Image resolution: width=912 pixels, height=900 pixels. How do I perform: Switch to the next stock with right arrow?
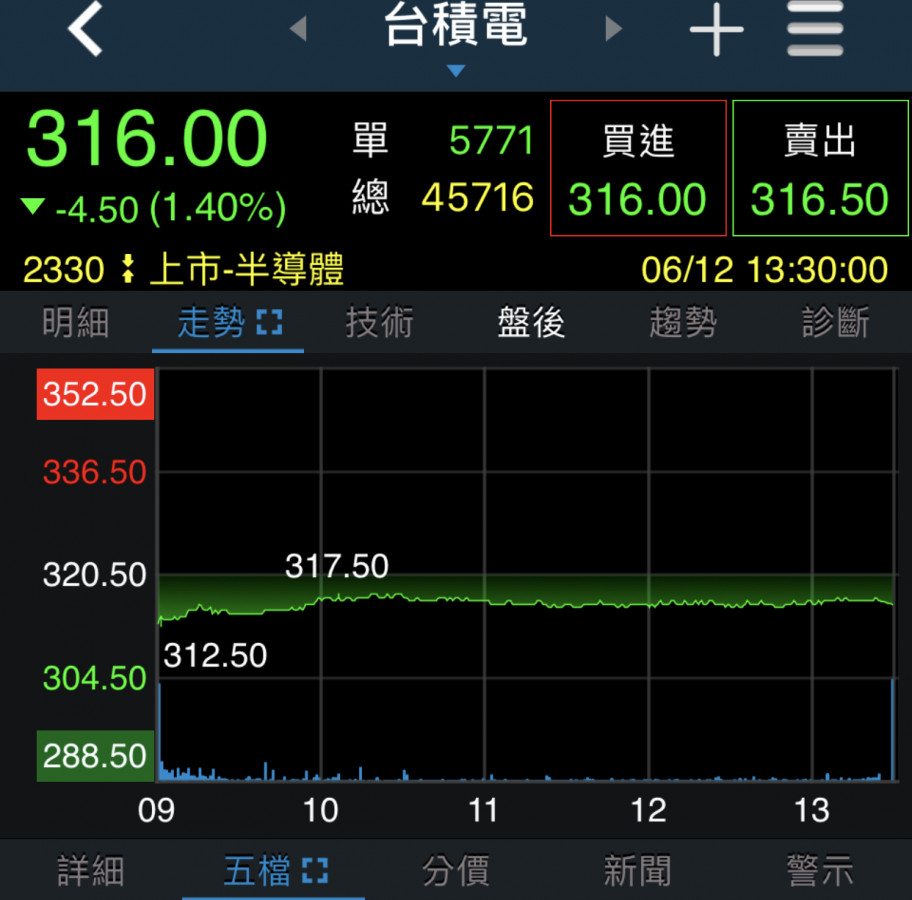click(x=614, y=30)
